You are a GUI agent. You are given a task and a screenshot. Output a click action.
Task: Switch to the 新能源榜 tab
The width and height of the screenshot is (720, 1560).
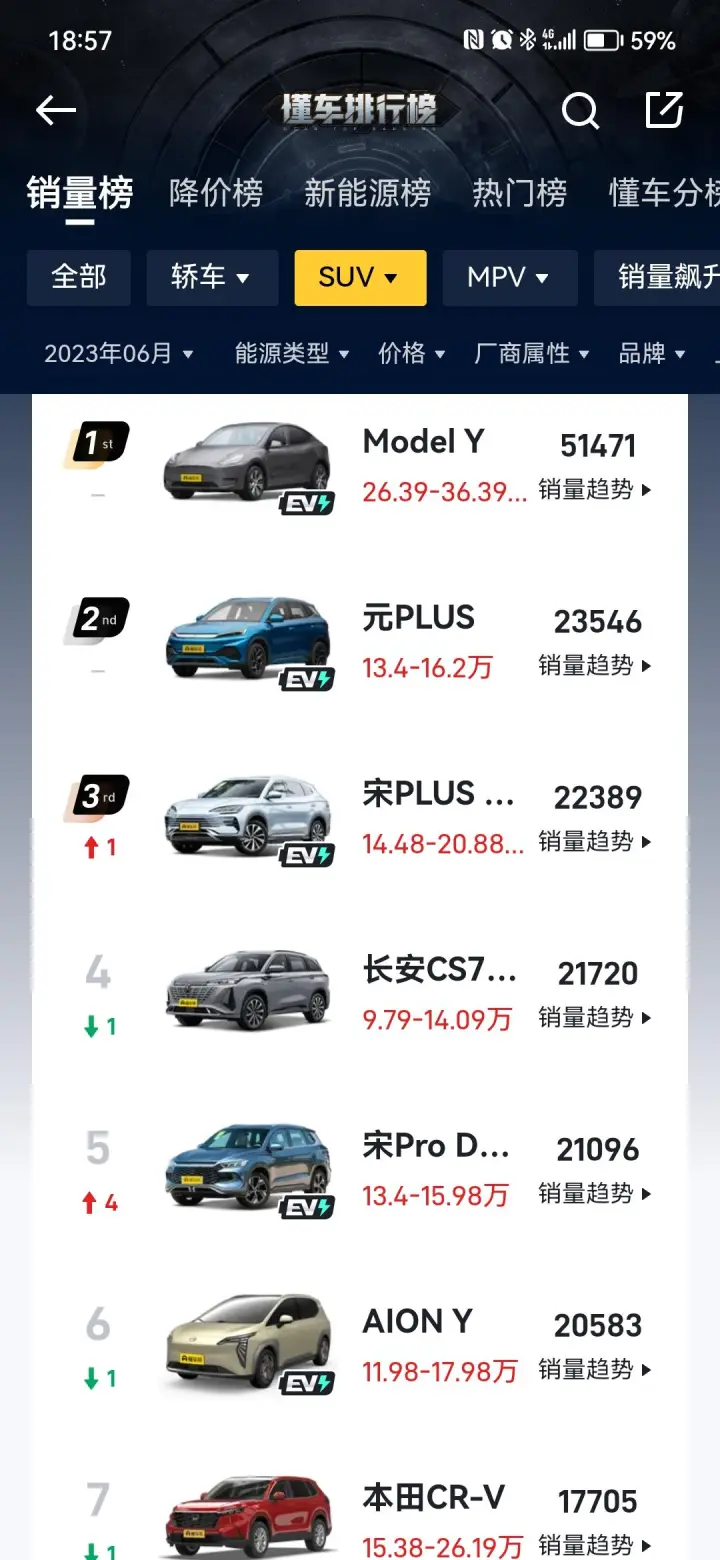[x=367, y=192]
